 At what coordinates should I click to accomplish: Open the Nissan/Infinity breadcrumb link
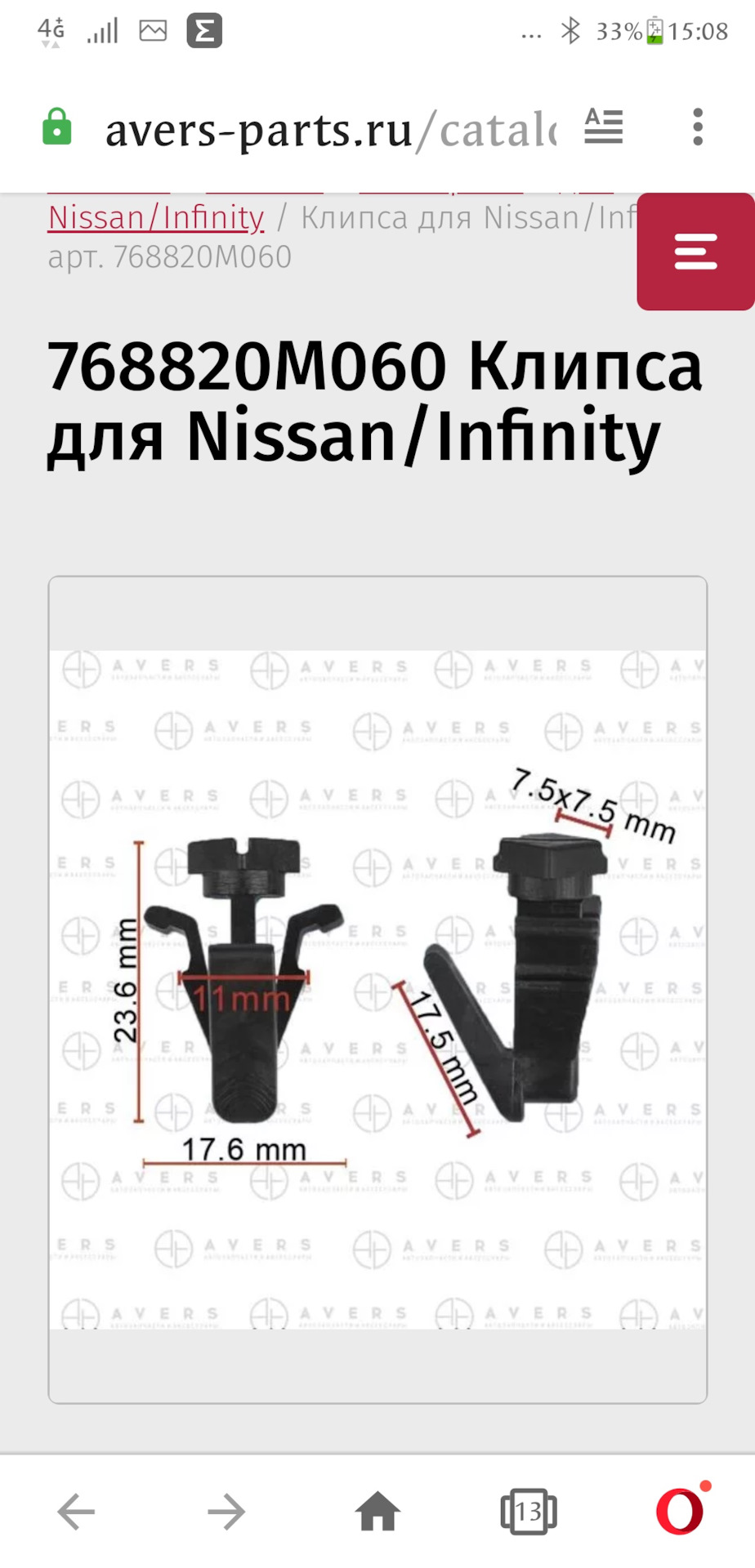(156, 218)
